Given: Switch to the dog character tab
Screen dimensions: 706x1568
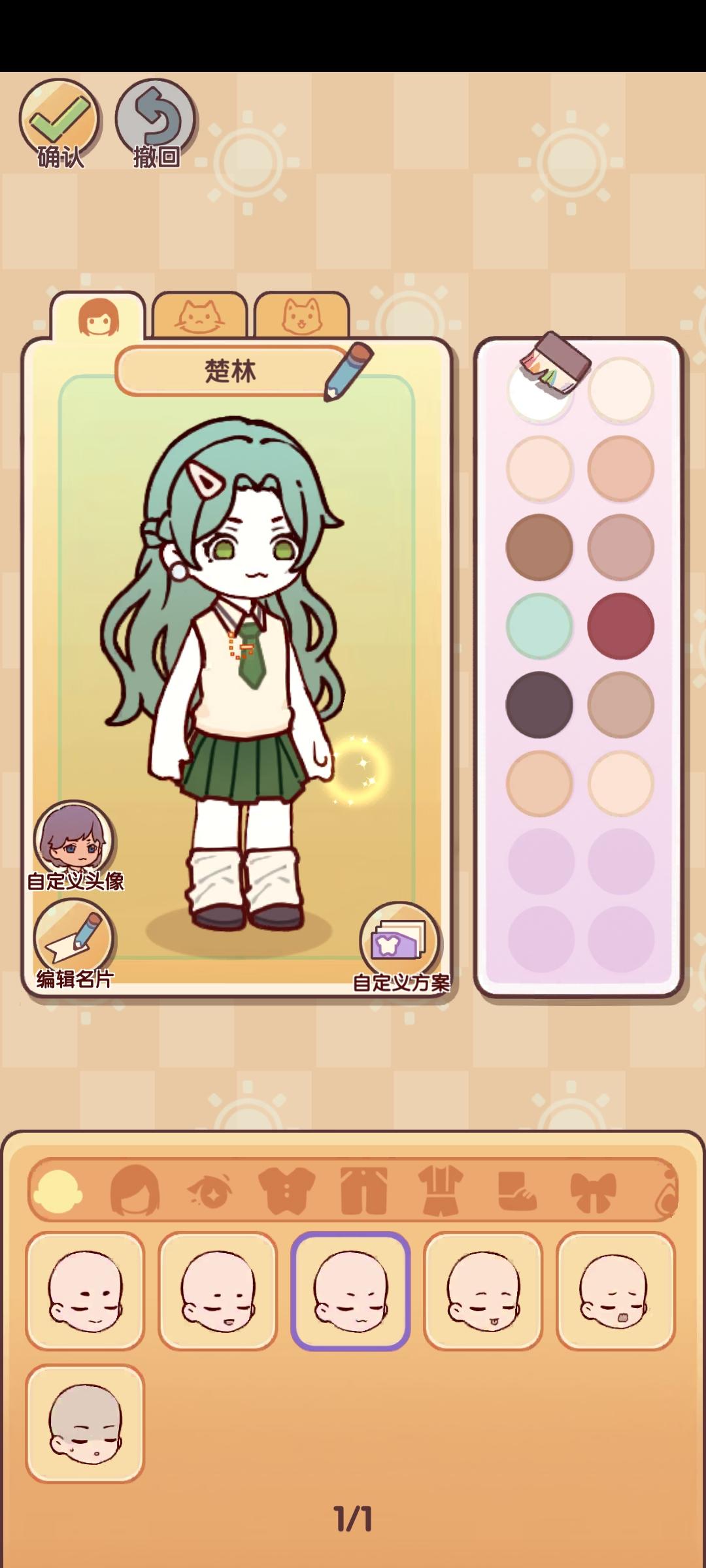Looking at the screenshot, I should [301, 316].
